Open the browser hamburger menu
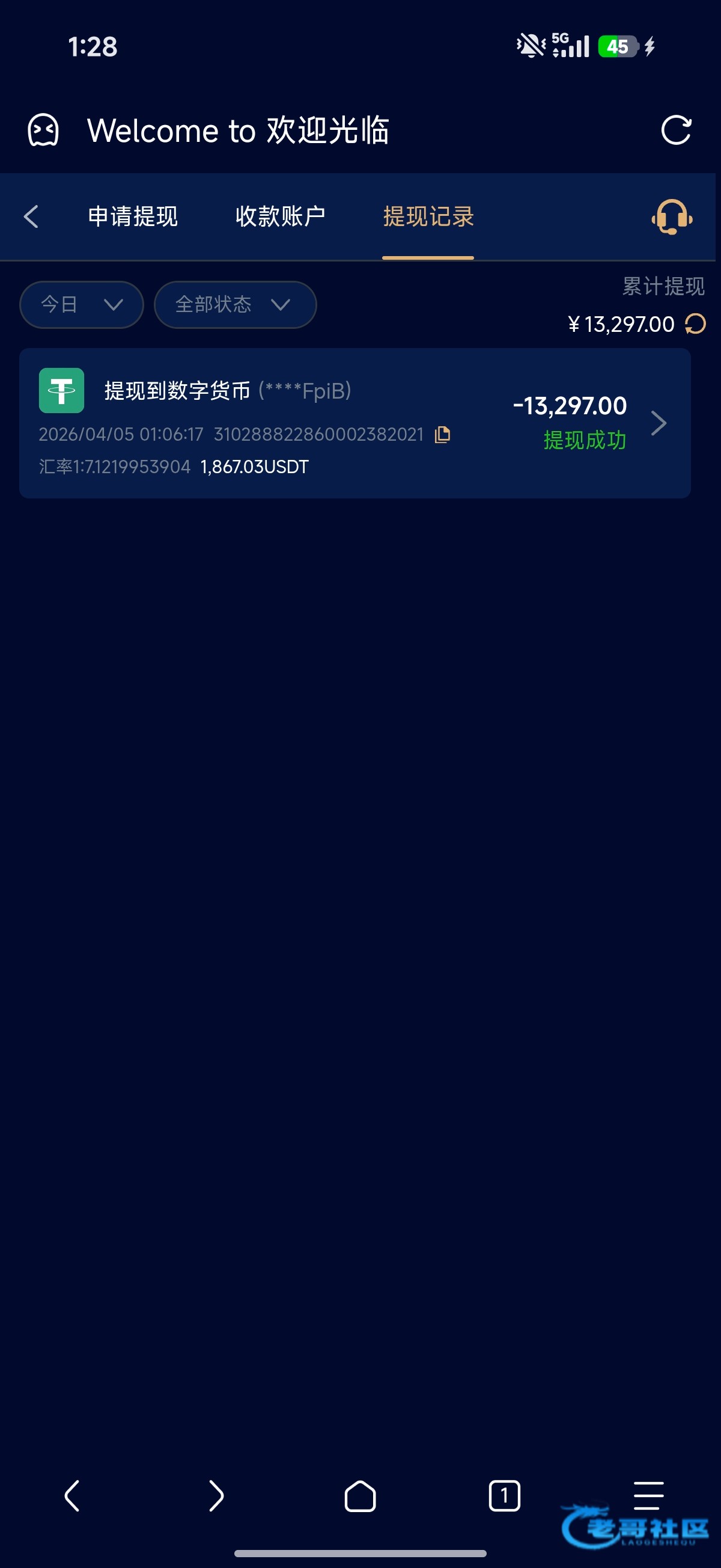Screen dimensions: 721x1568 (648, 1496)
